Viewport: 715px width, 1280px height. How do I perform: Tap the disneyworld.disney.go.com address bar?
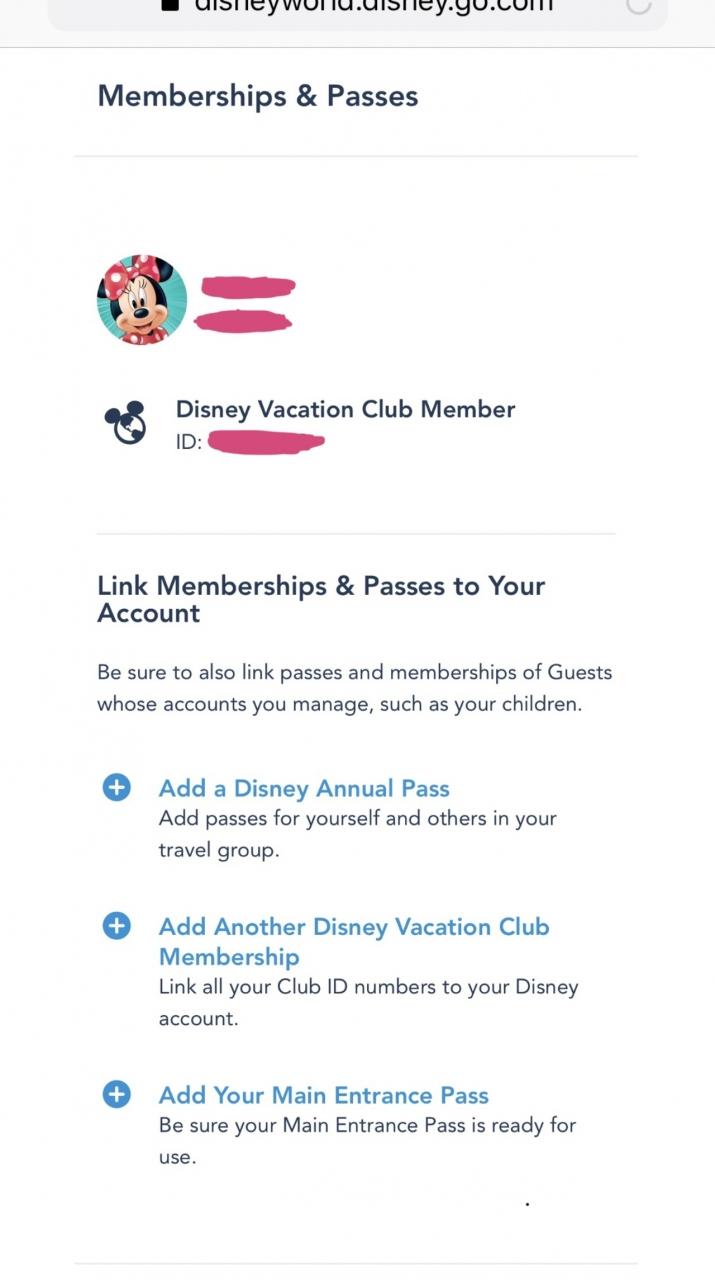pyautogui.click(x=358, y=8)
